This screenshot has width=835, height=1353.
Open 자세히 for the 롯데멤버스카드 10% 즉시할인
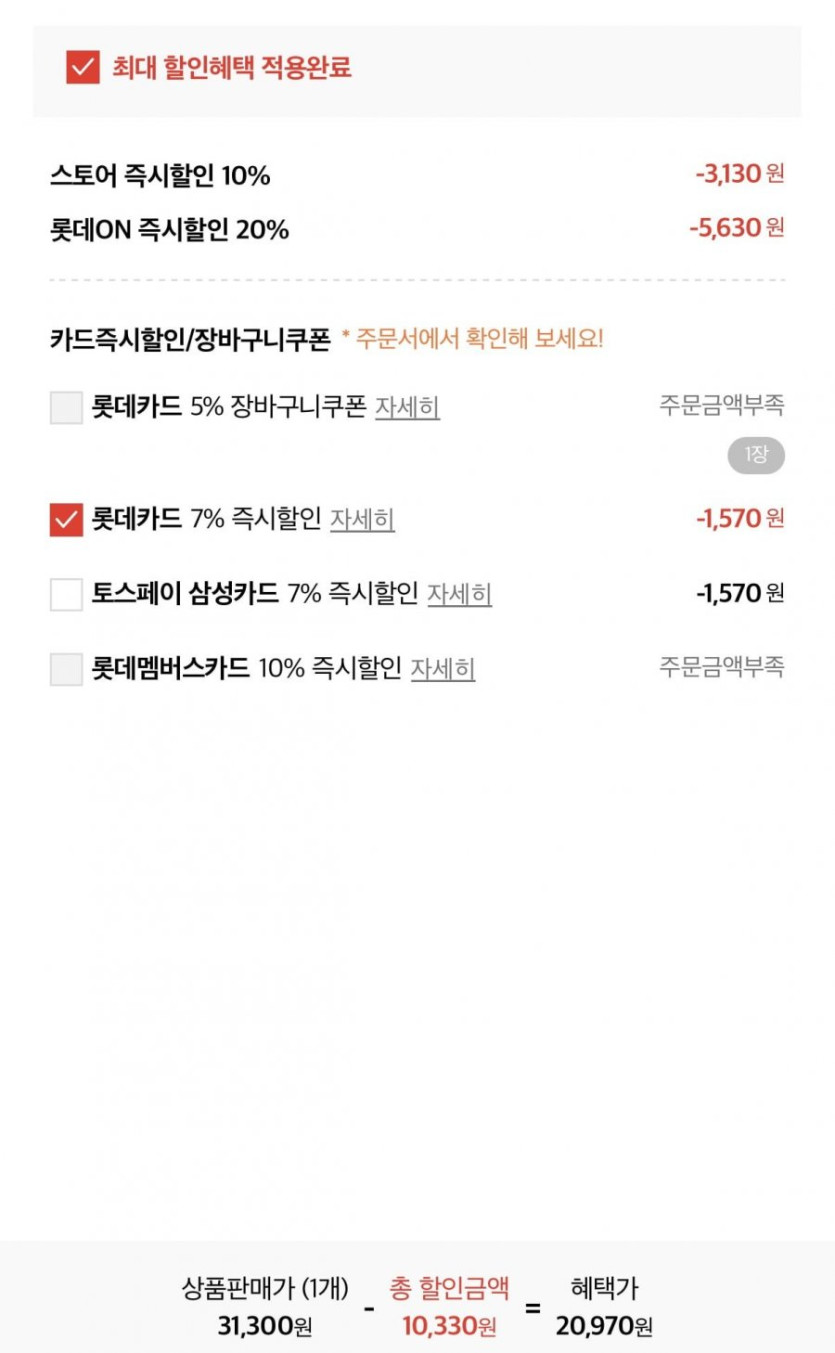tap(443, 668)
